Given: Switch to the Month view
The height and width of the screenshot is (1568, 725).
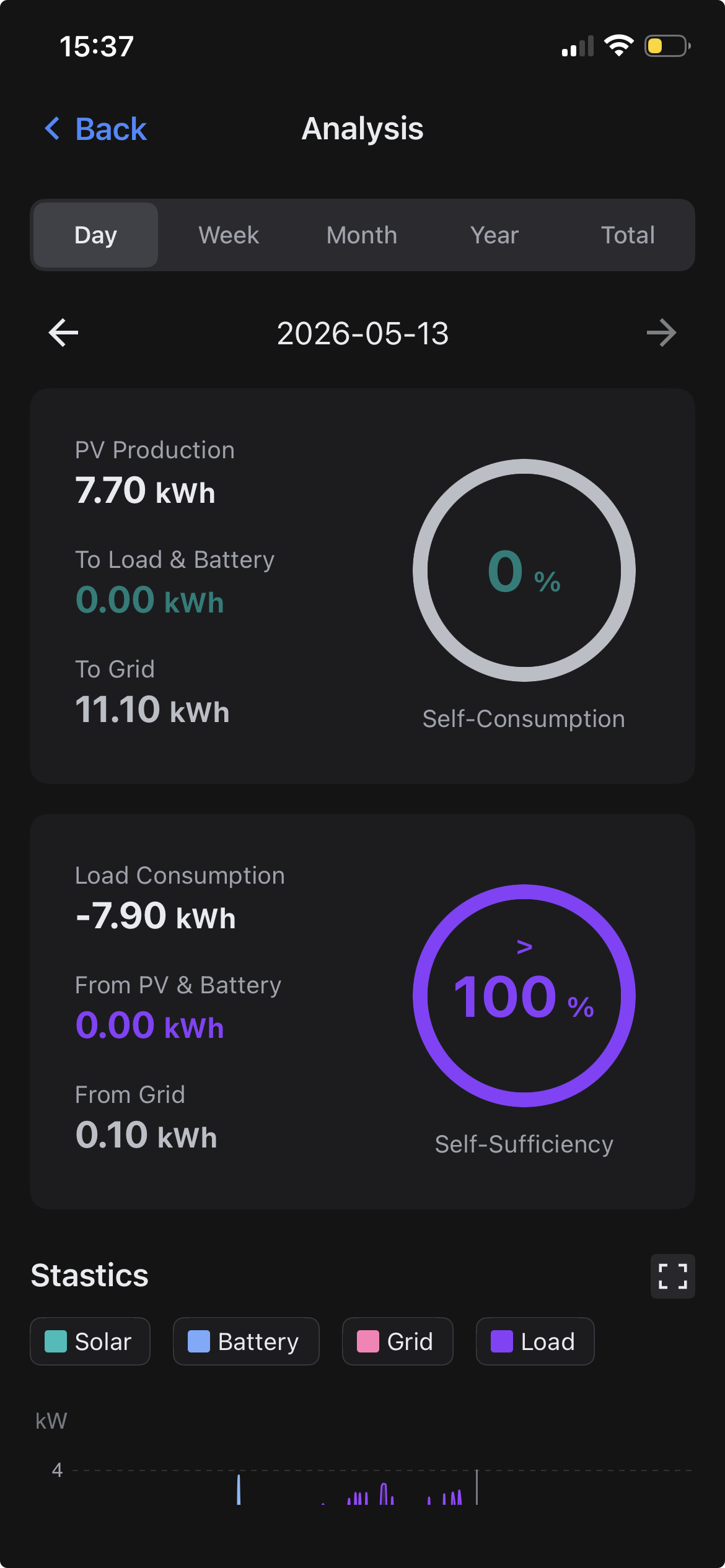Looking at the screenshot, I should click(362, 235).
